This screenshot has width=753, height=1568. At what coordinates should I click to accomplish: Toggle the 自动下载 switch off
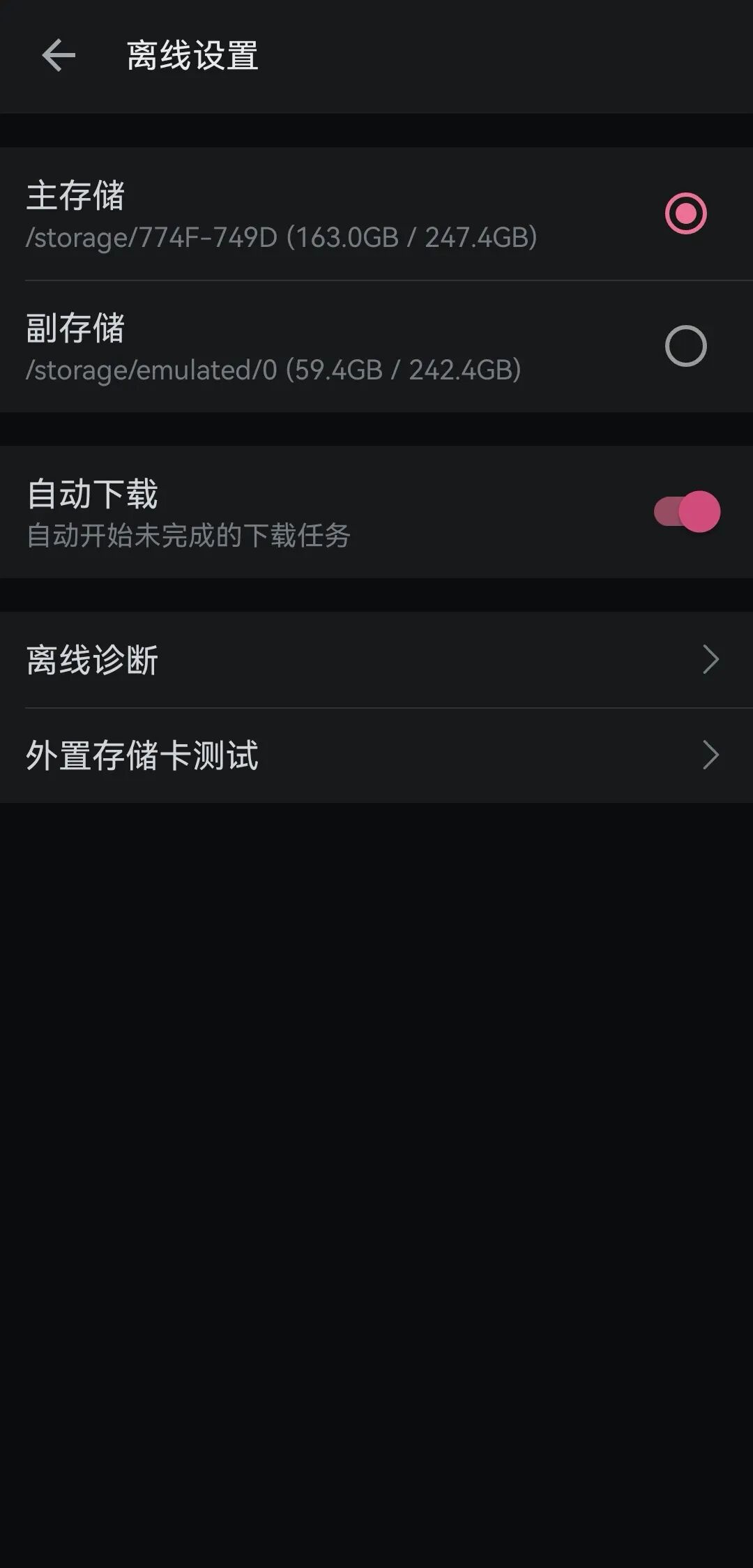point(687,512)
